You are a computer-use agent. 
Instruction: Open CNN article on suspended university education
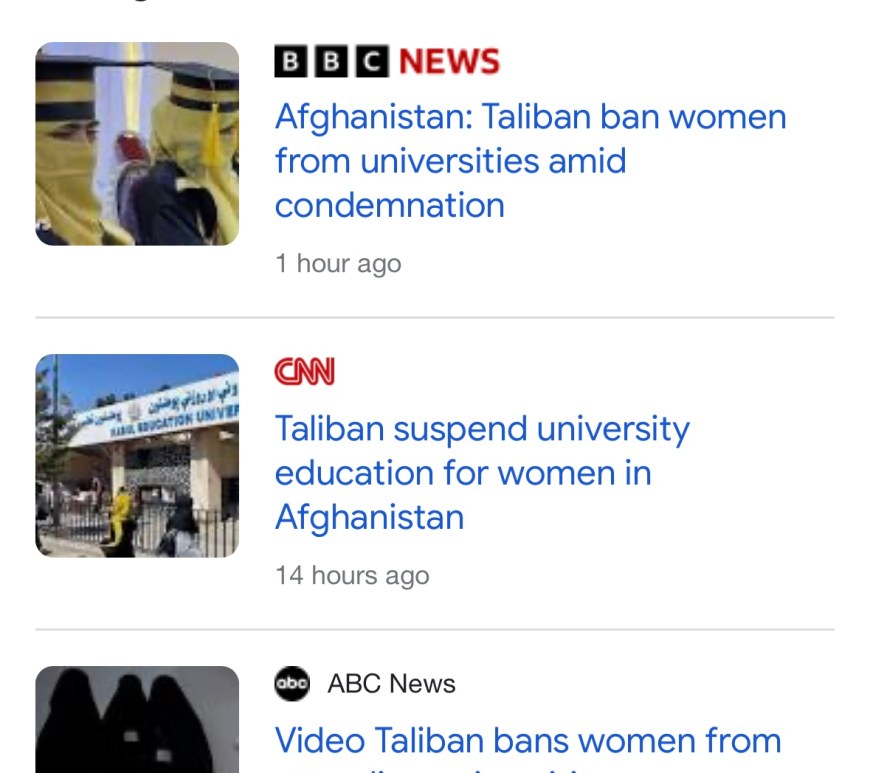(482, 473)
